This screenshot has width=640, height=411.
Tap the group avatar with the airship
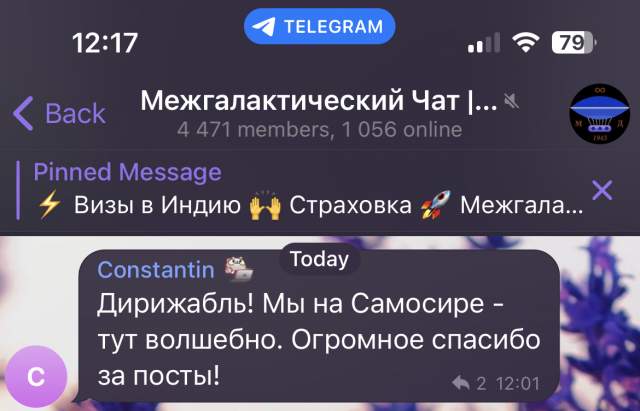pyautogui.click(x=598, y=112)
